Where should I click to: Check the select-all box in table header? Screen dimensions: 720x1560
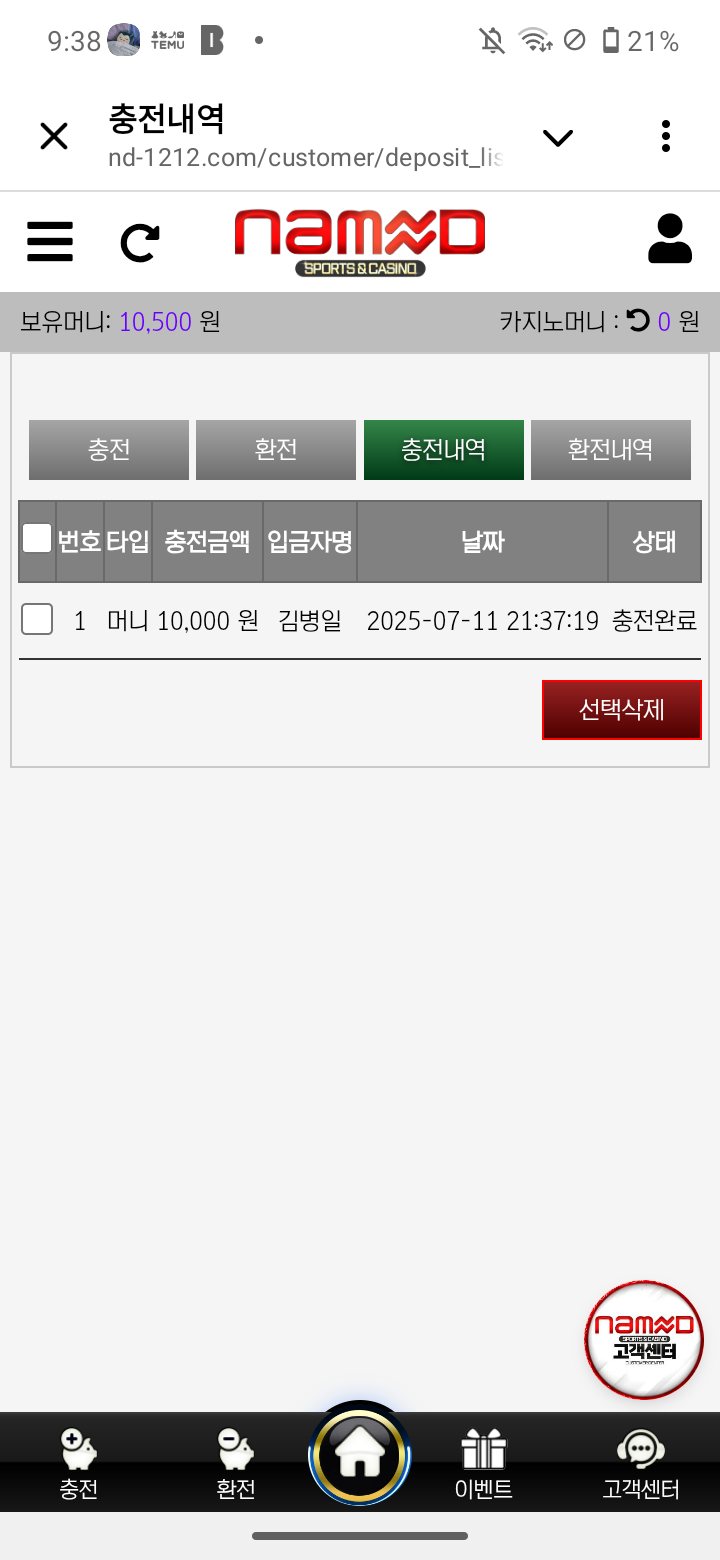37,539
